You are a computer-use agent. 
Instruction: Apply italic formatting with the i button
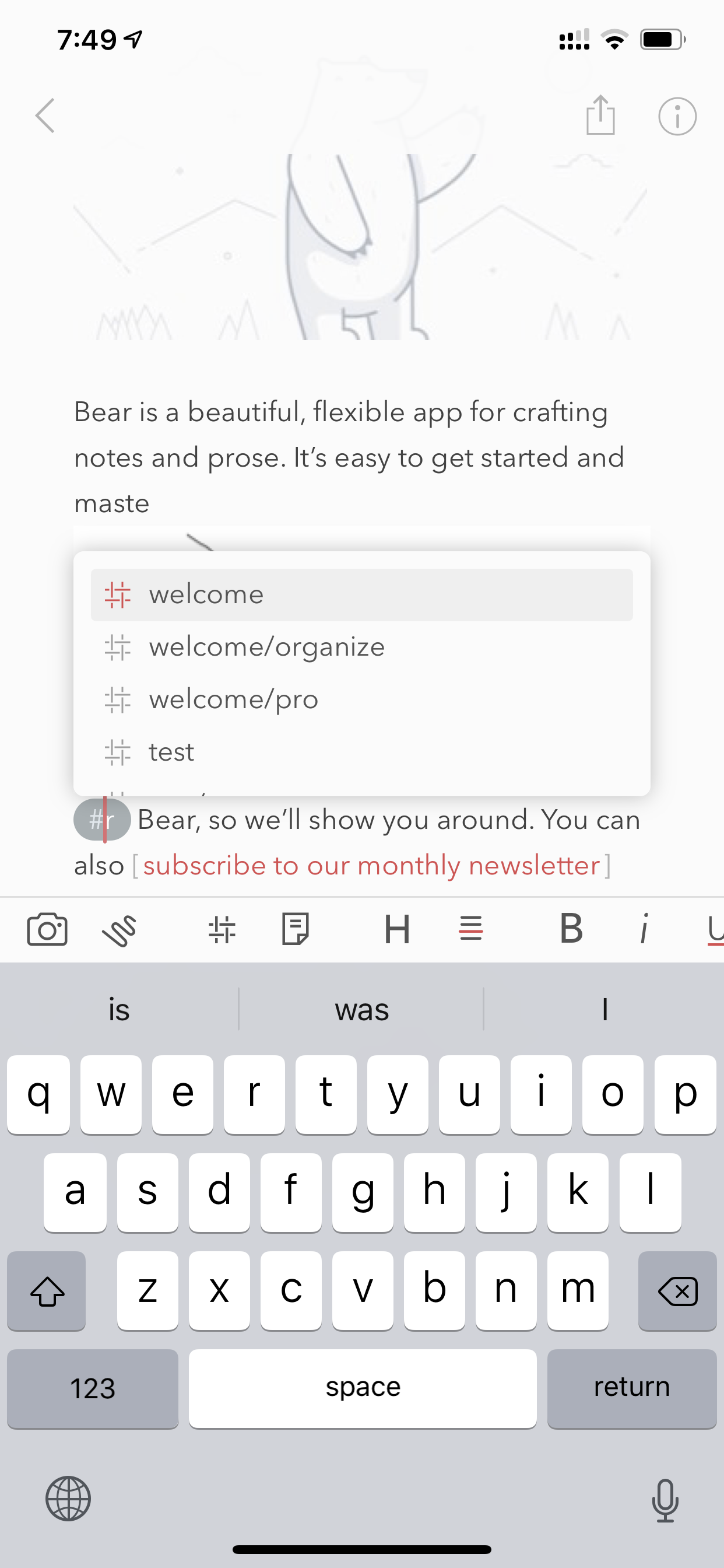tap(644, 929)
